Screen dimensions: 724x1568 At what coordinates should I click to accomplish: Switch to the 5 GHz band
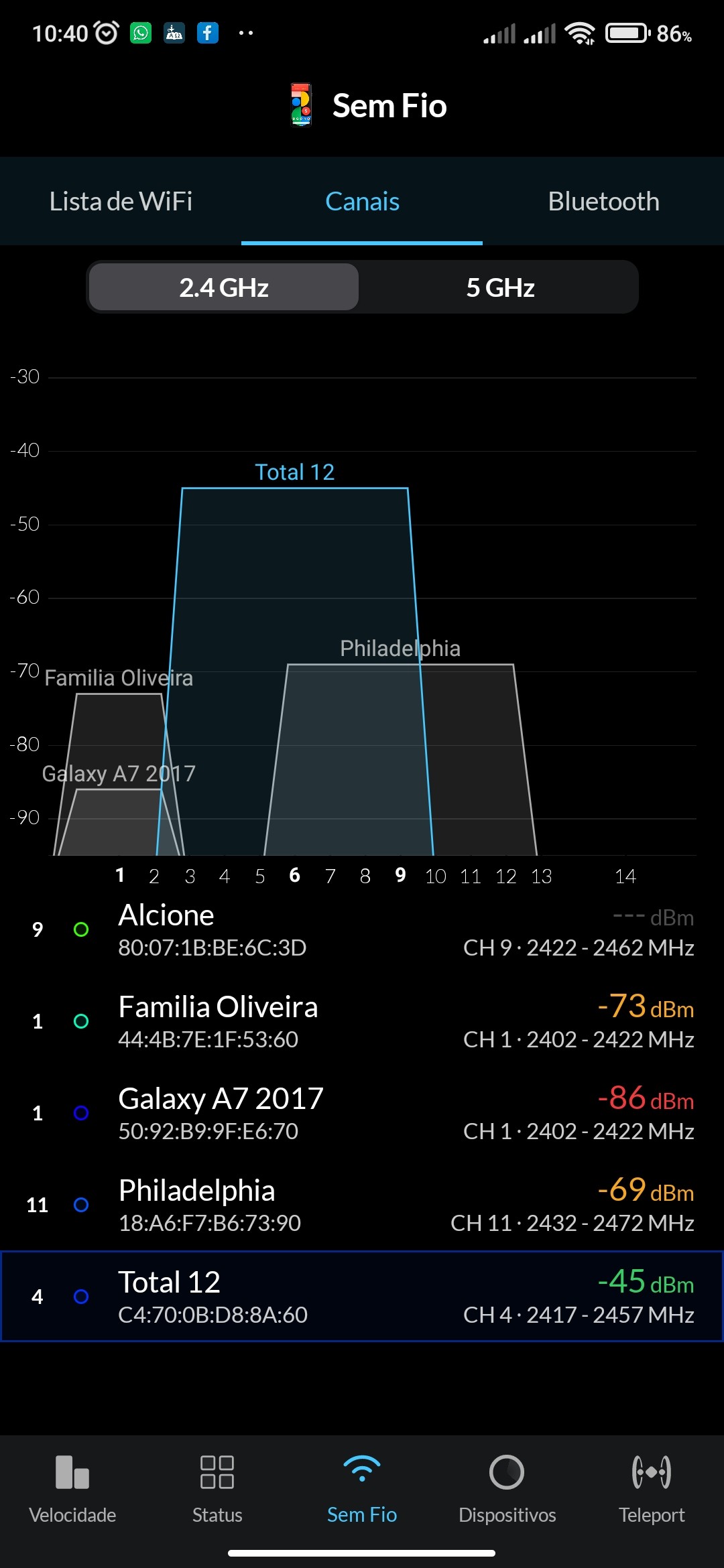500,287
